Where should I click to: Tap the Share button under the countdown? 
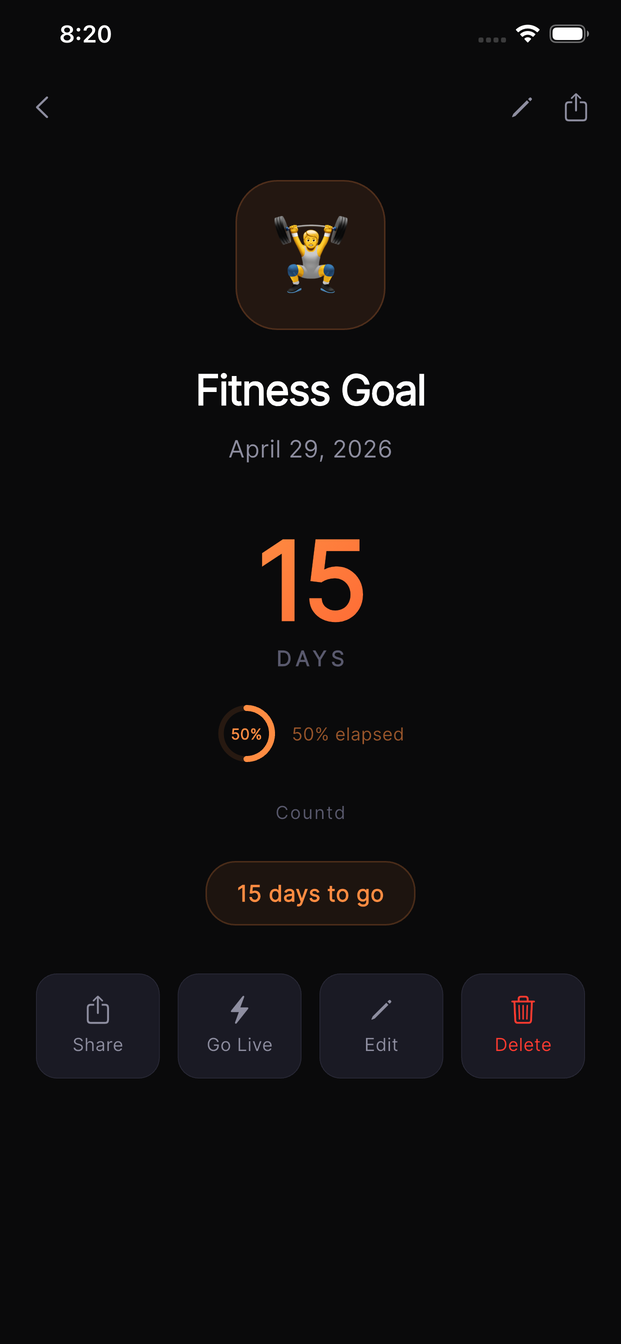98,1025
